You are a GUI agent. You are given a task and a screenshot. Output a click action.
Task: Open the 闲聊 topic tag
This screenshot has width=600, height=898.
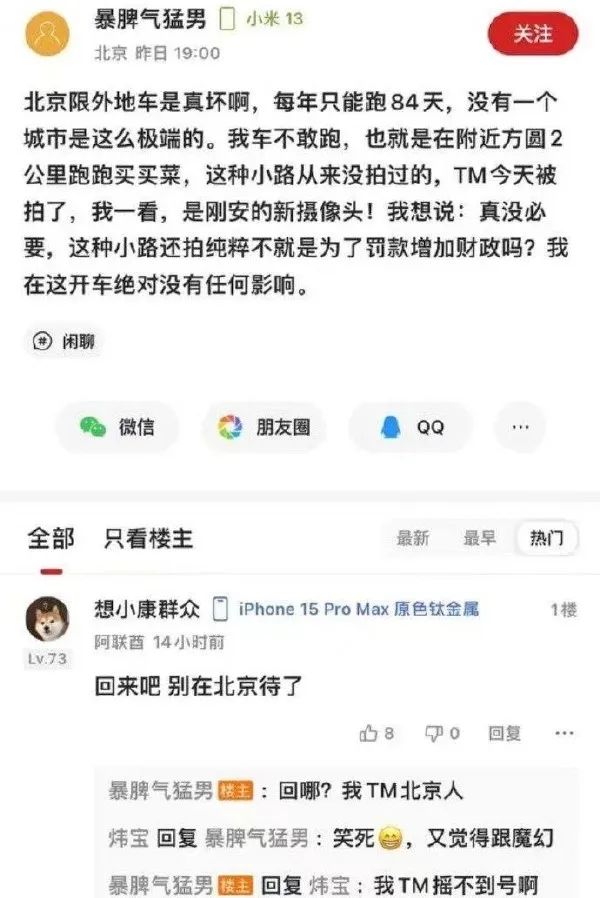pyautogui.click(x=65, y=341)
